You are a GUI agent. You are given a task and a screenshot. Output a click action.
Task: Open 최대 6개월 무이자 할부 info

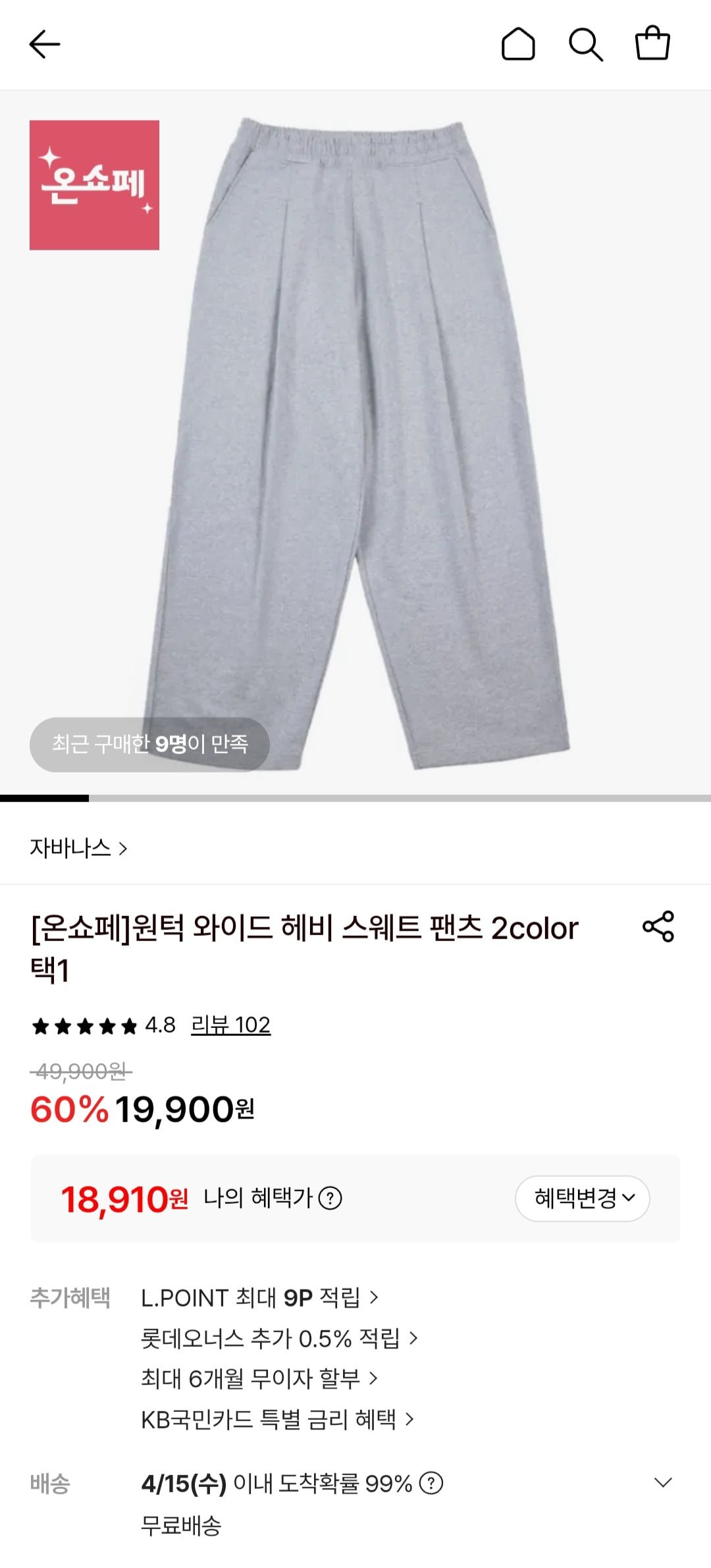point(259,1378)
